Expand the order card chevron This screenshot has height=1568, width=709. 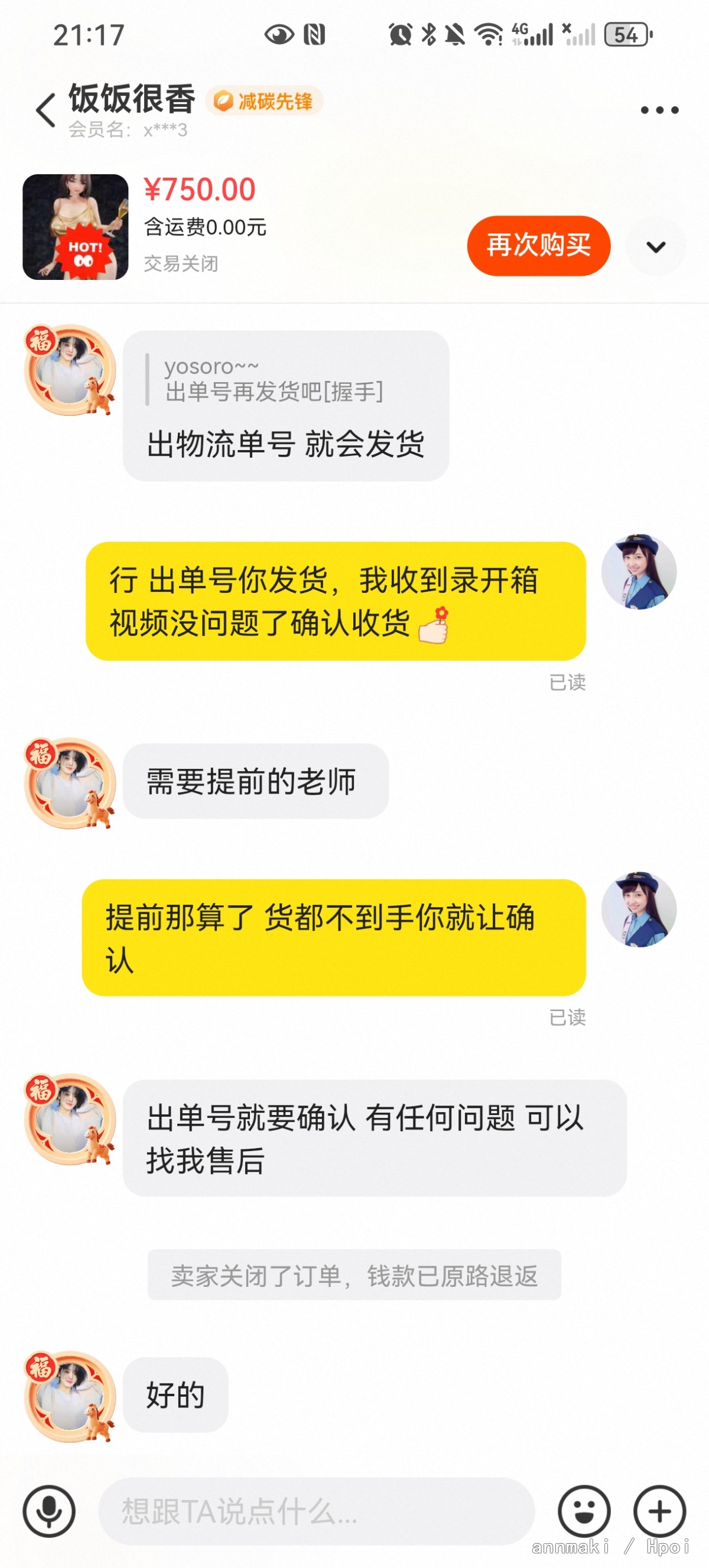pos(655,247)
